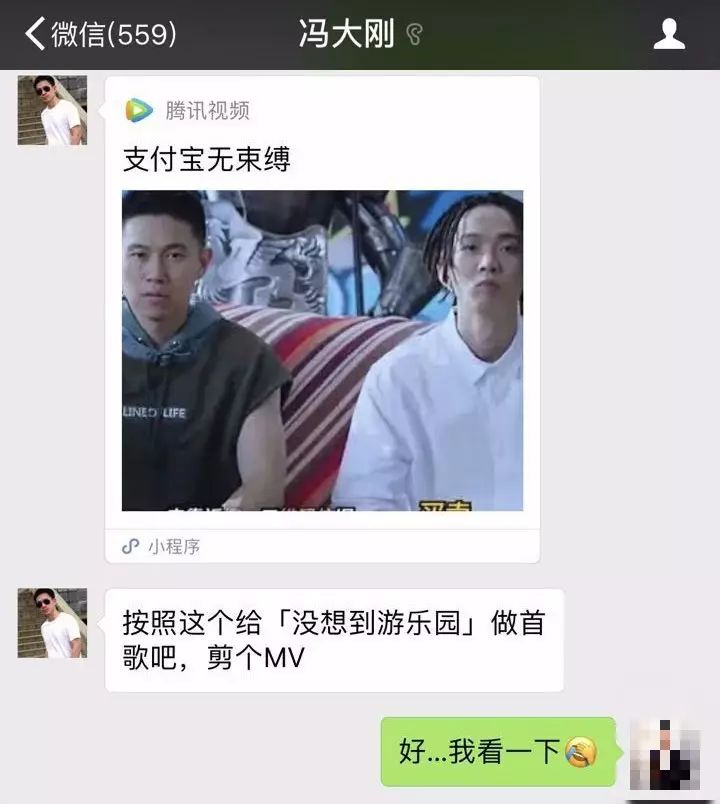Tap my own avatar beside the reply
Screen dimensions: 720x804
click(x=665, y=753)
